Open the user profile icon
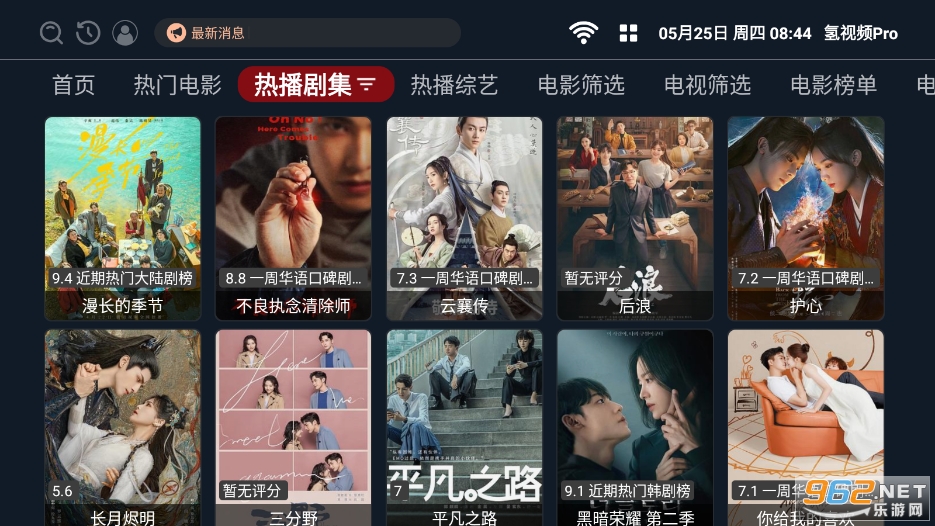This screenshot has height=526, width=935. point(125,33)
